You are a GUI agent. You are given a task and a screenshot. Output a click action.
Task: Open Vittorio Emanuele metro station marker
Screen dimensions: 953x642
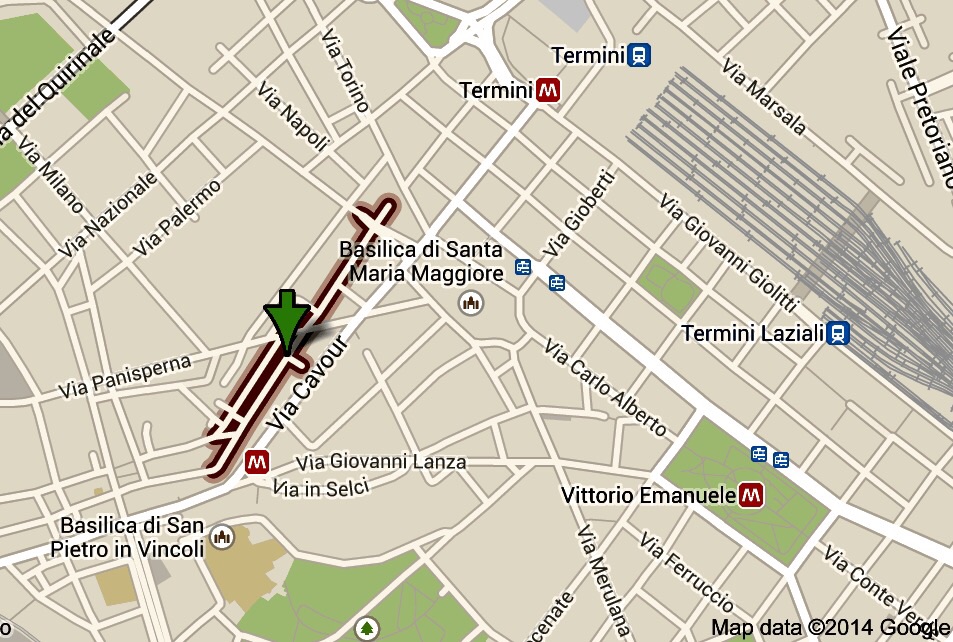pos(752,494)
